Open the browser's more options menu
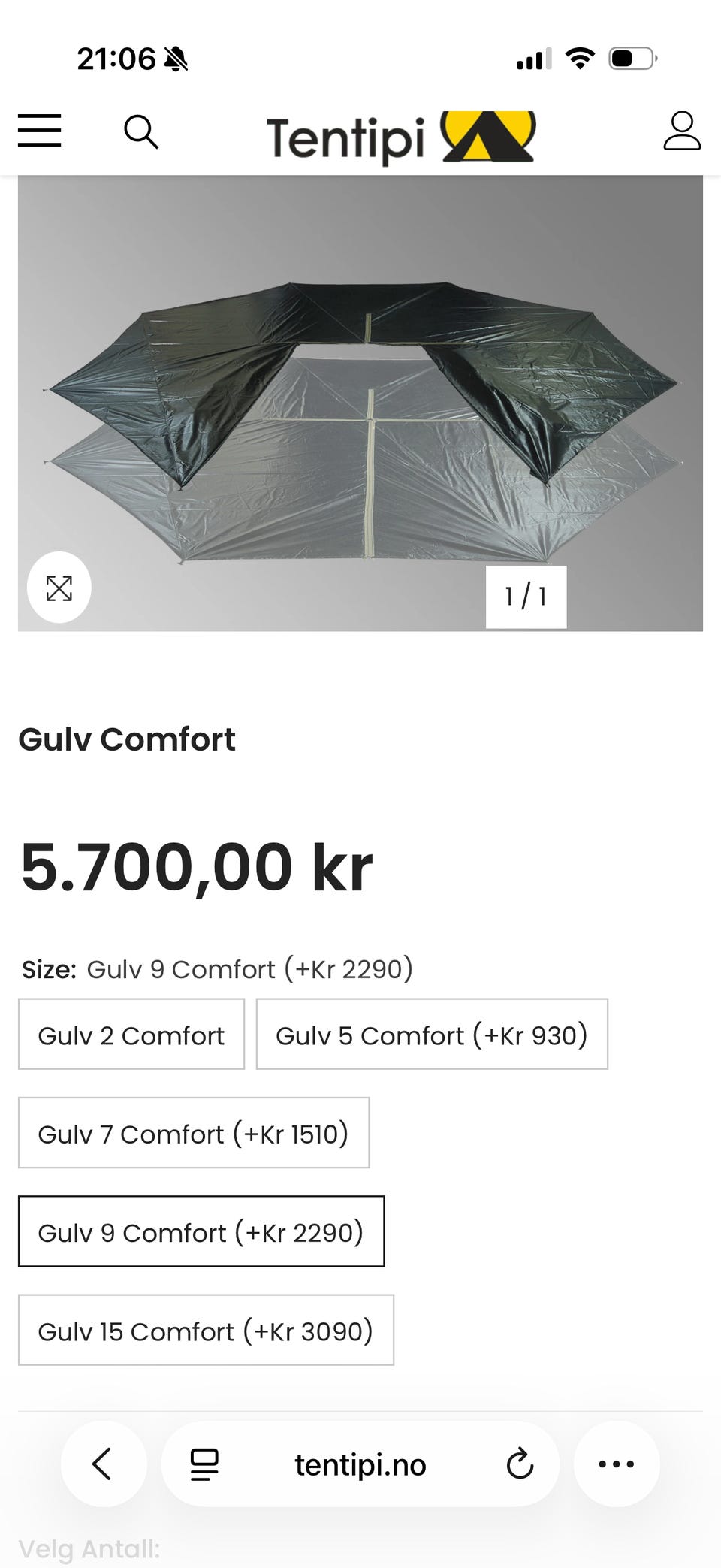The image size is (721, 1568). (617, 1464)
